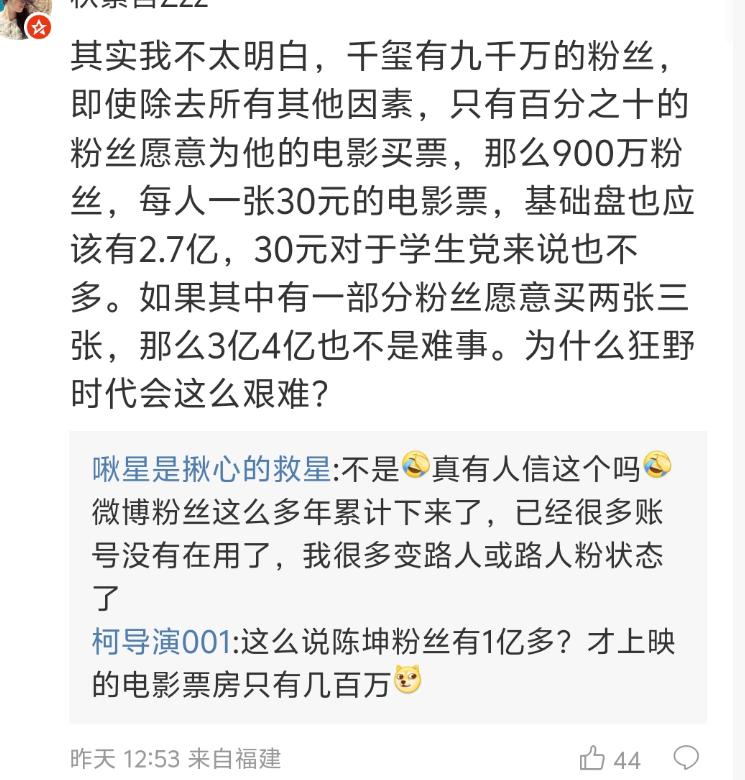Screen dimensions: 745x780
Task: Click 啾星是揪心的救星's comment text
Action: pos(380,520)
